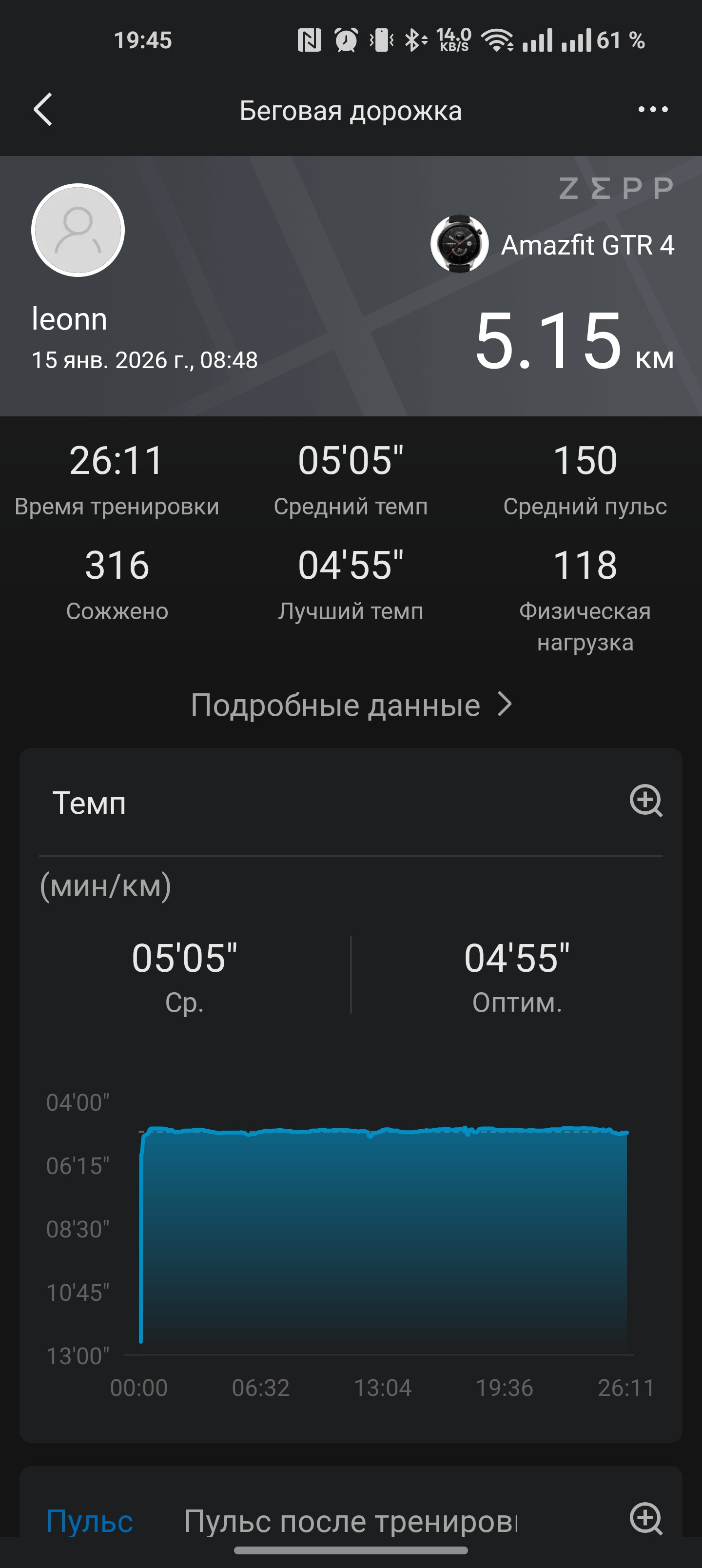This screenshot has width=702, height=1568.
Task: Open the three-dot overflow menu
Action: pos(653,110)
